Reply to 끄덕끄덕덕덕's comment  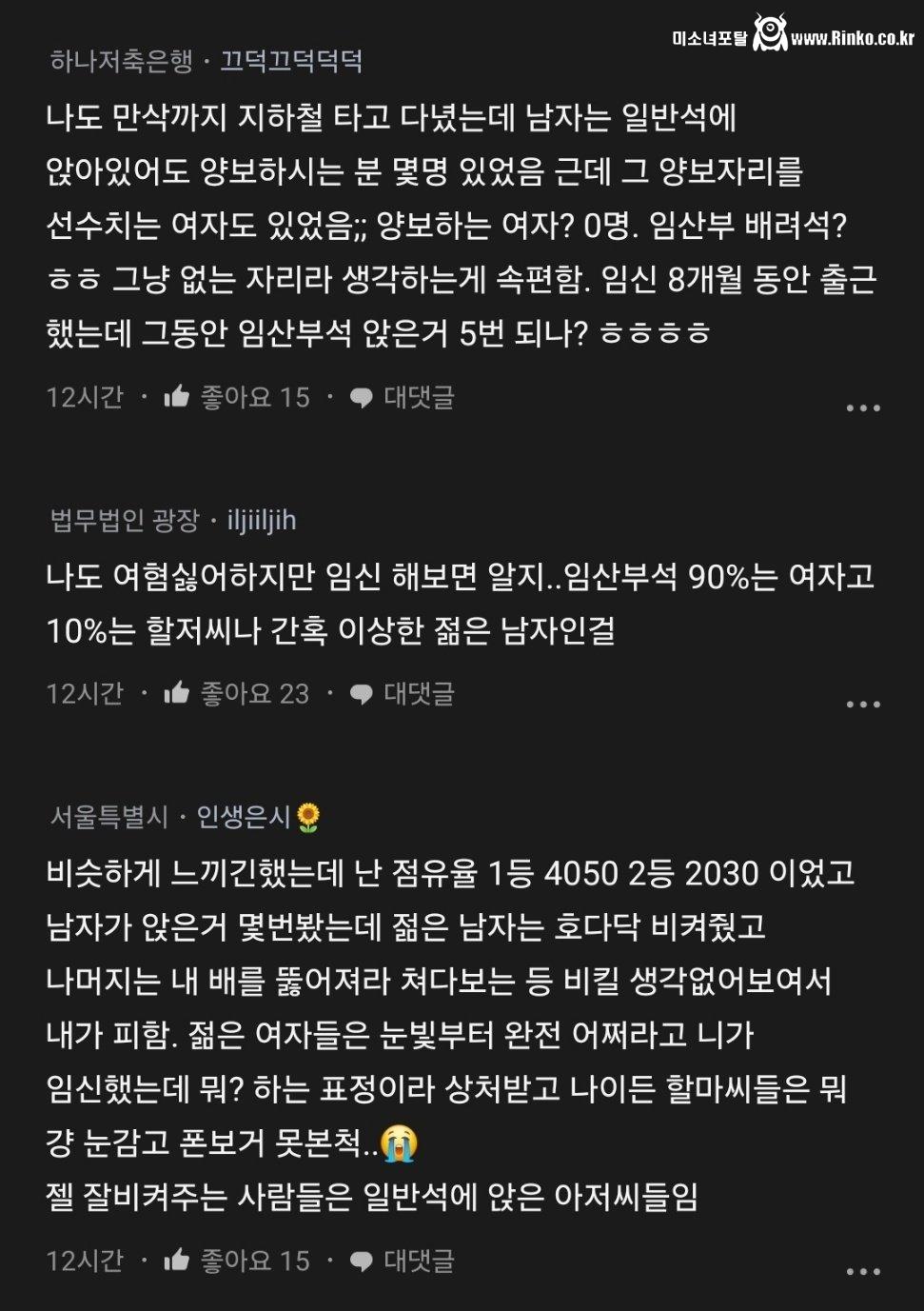pyautogui.click(x=402, y=397)
